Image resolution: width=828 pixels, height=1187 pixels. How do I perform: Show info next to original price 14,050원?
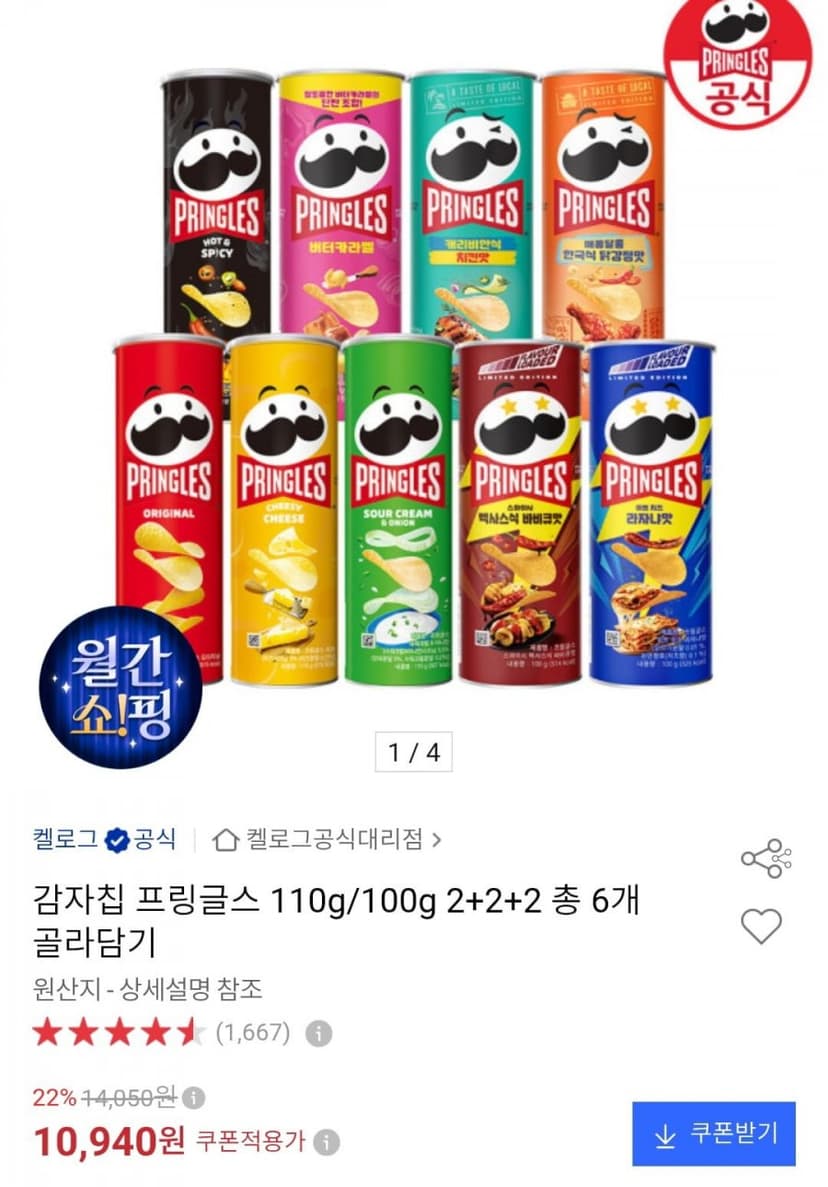pyautogui.click(x=194, y=1097)
